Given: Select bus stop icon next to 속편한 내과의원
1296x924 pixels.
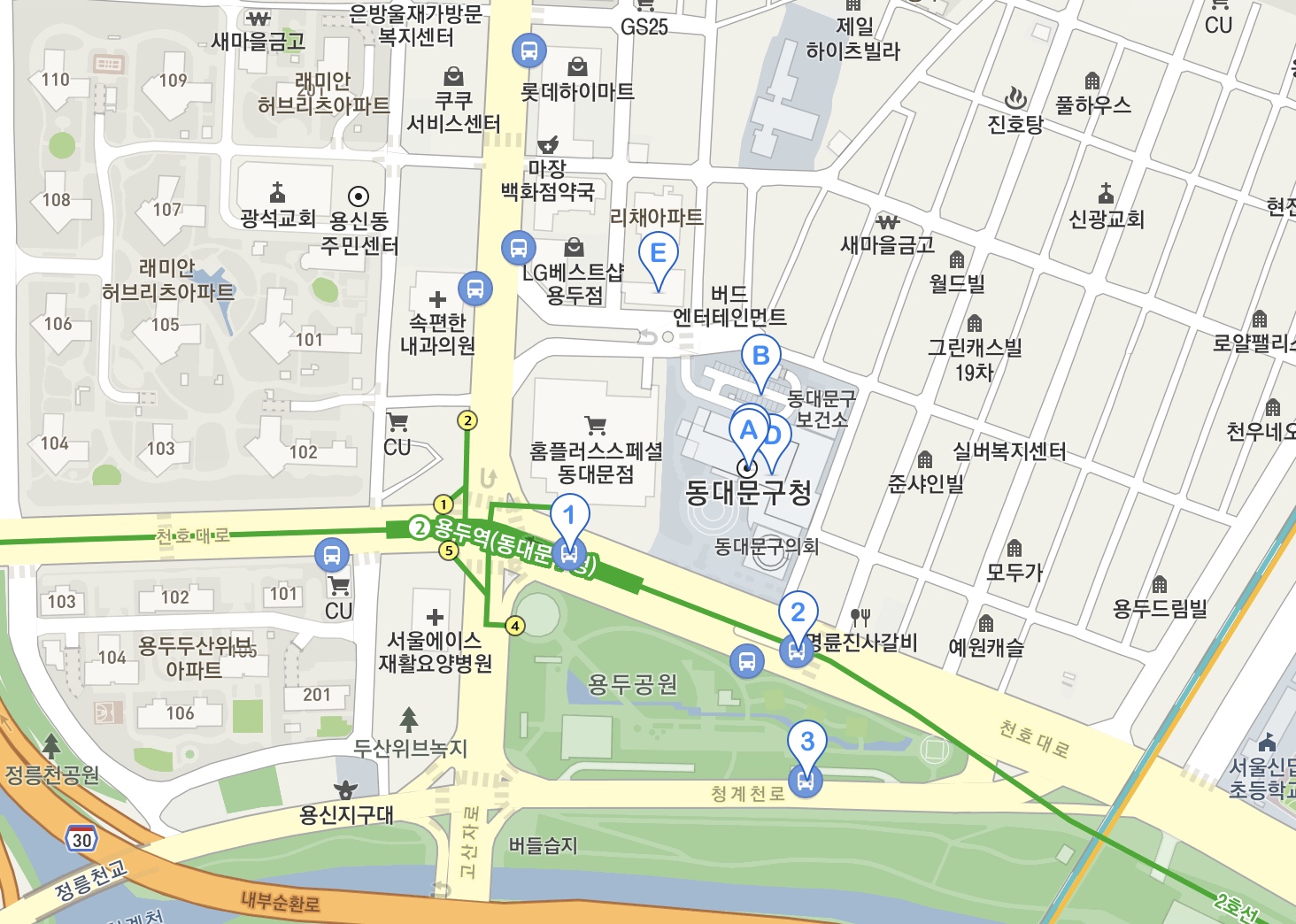Looking at the screenshot, I should tap(475, 289).
